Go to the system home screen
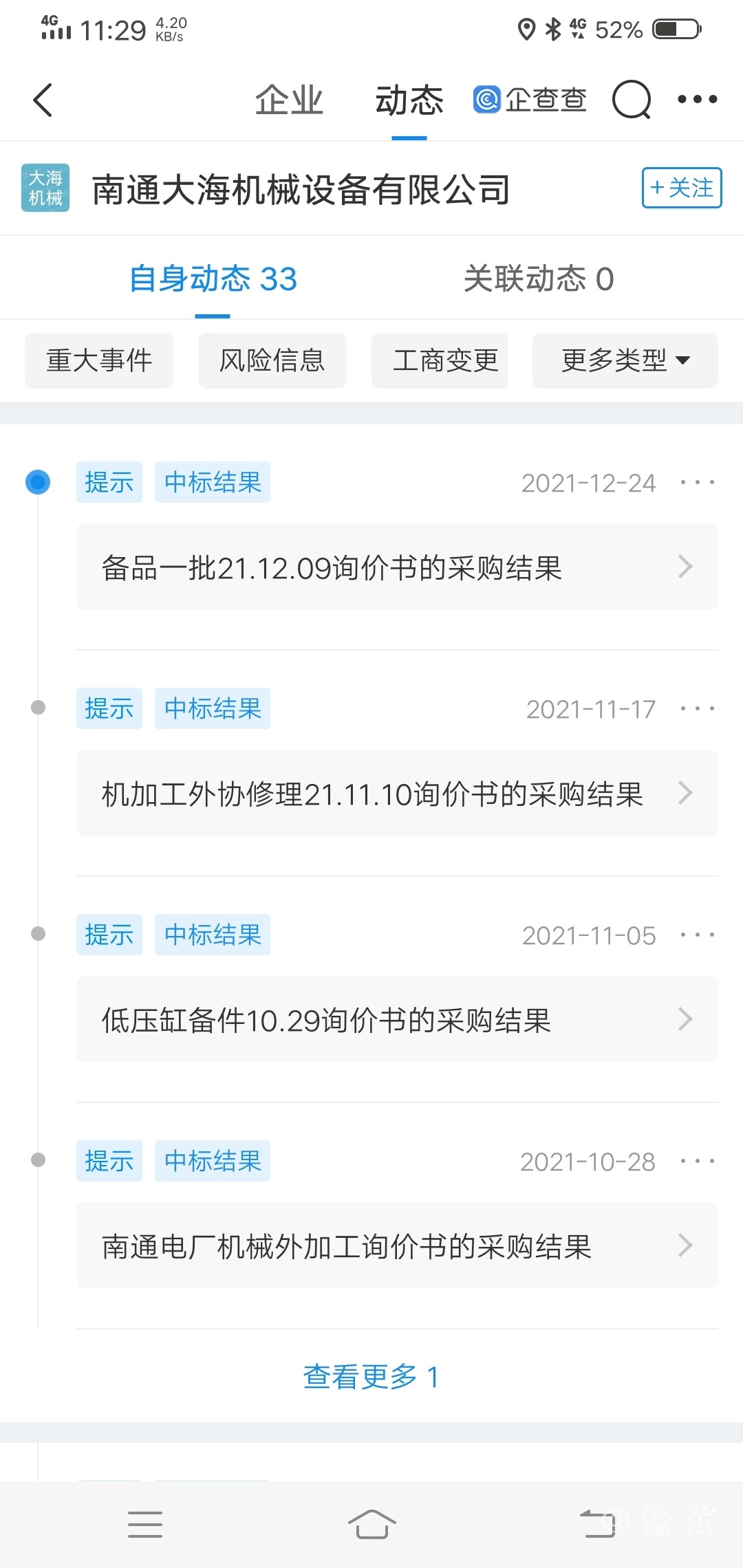This screenshot has height=1568, width=743. click(371, 1524)
